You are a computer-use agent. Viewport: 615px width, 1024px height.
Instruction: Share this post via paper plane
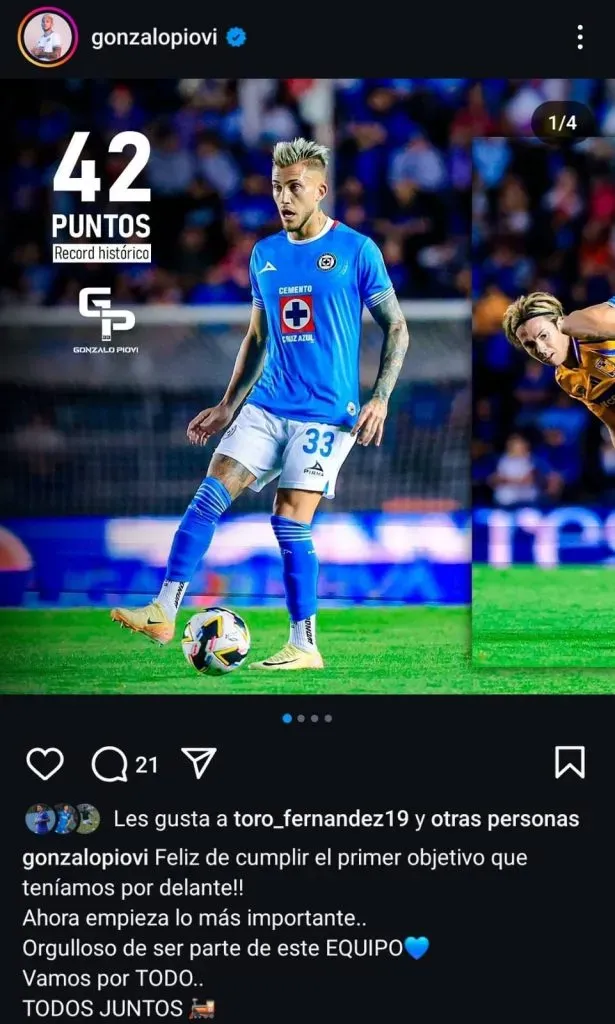[x=199, y=763]
